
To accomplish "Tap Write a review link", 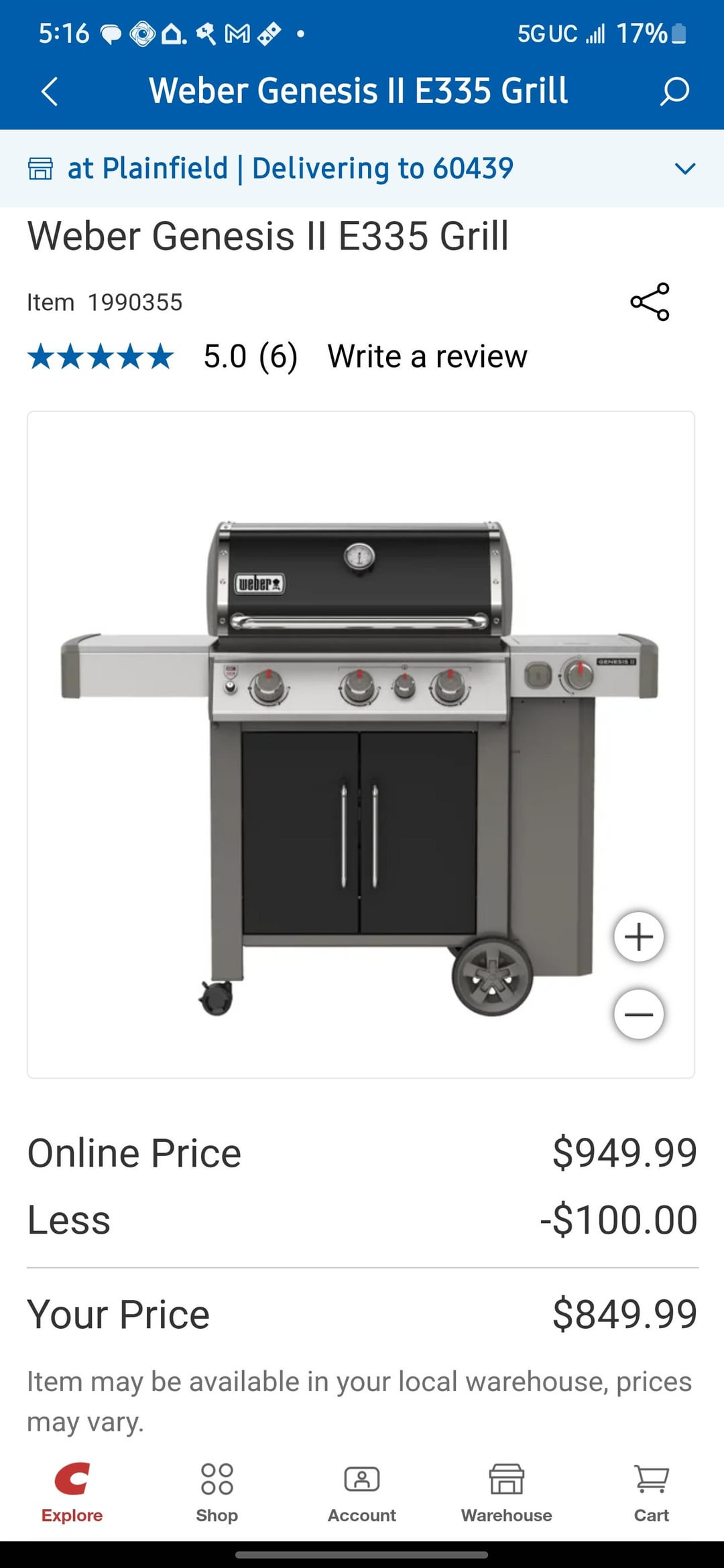I will [427, 356].
